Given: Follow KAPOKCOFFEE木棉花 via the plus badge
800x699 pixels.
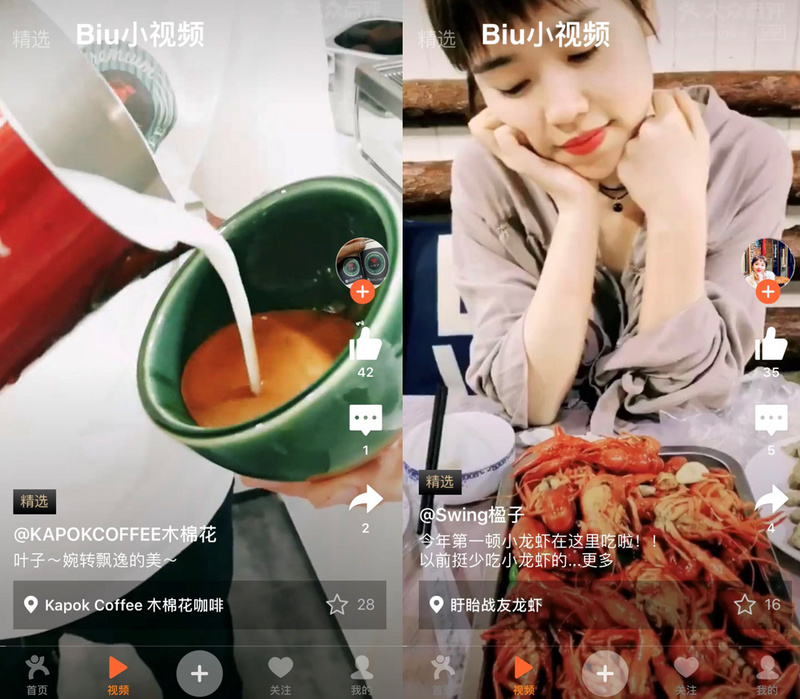Looking at the screenshot, I should (363, 292).
